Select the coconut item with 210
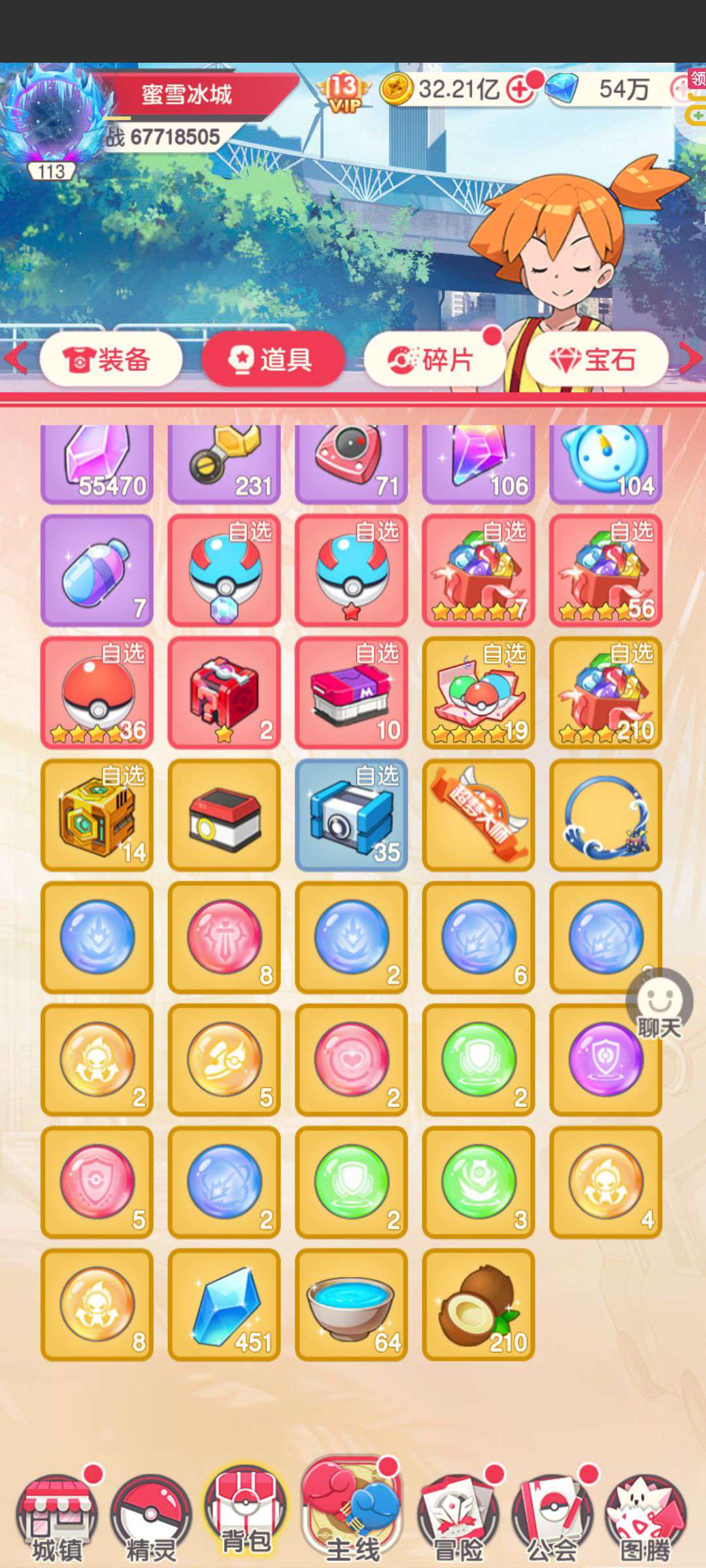Viewport: 706px width, 1568px height. pyautogui.click(x=479, y=1305)
